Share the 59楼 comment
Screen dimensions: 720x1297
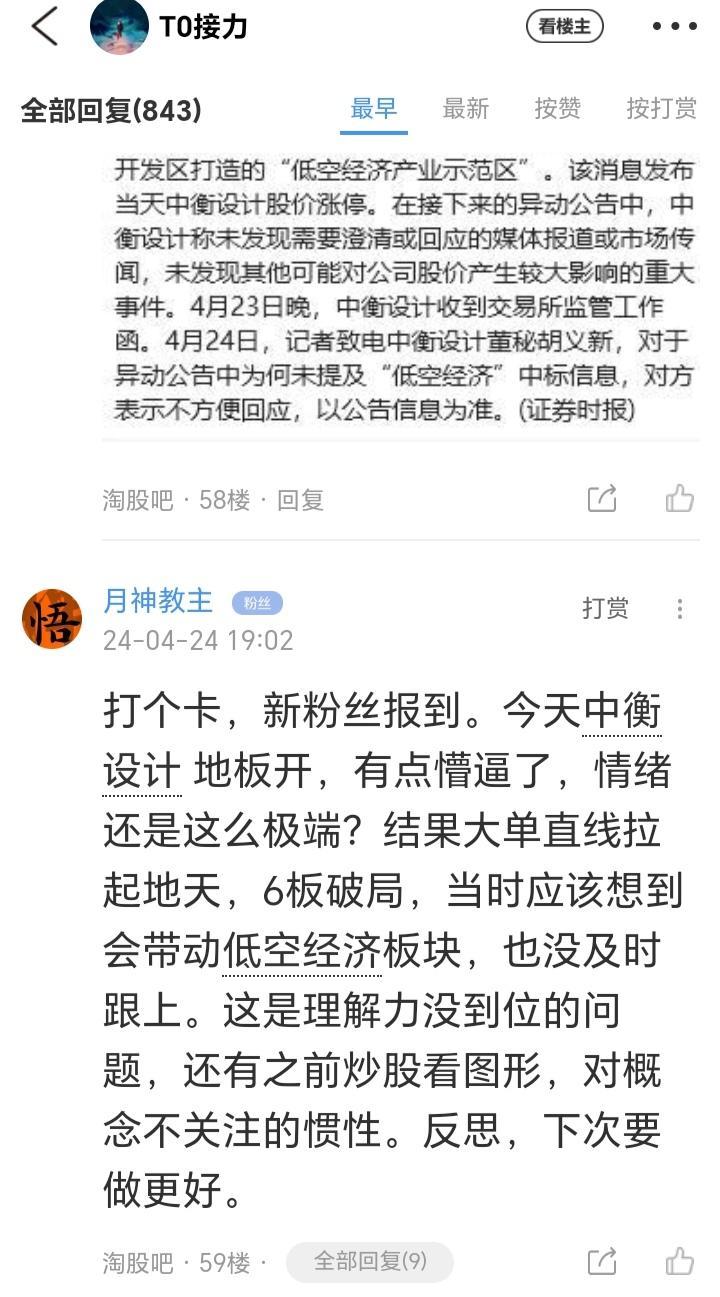pos(602,1262)
